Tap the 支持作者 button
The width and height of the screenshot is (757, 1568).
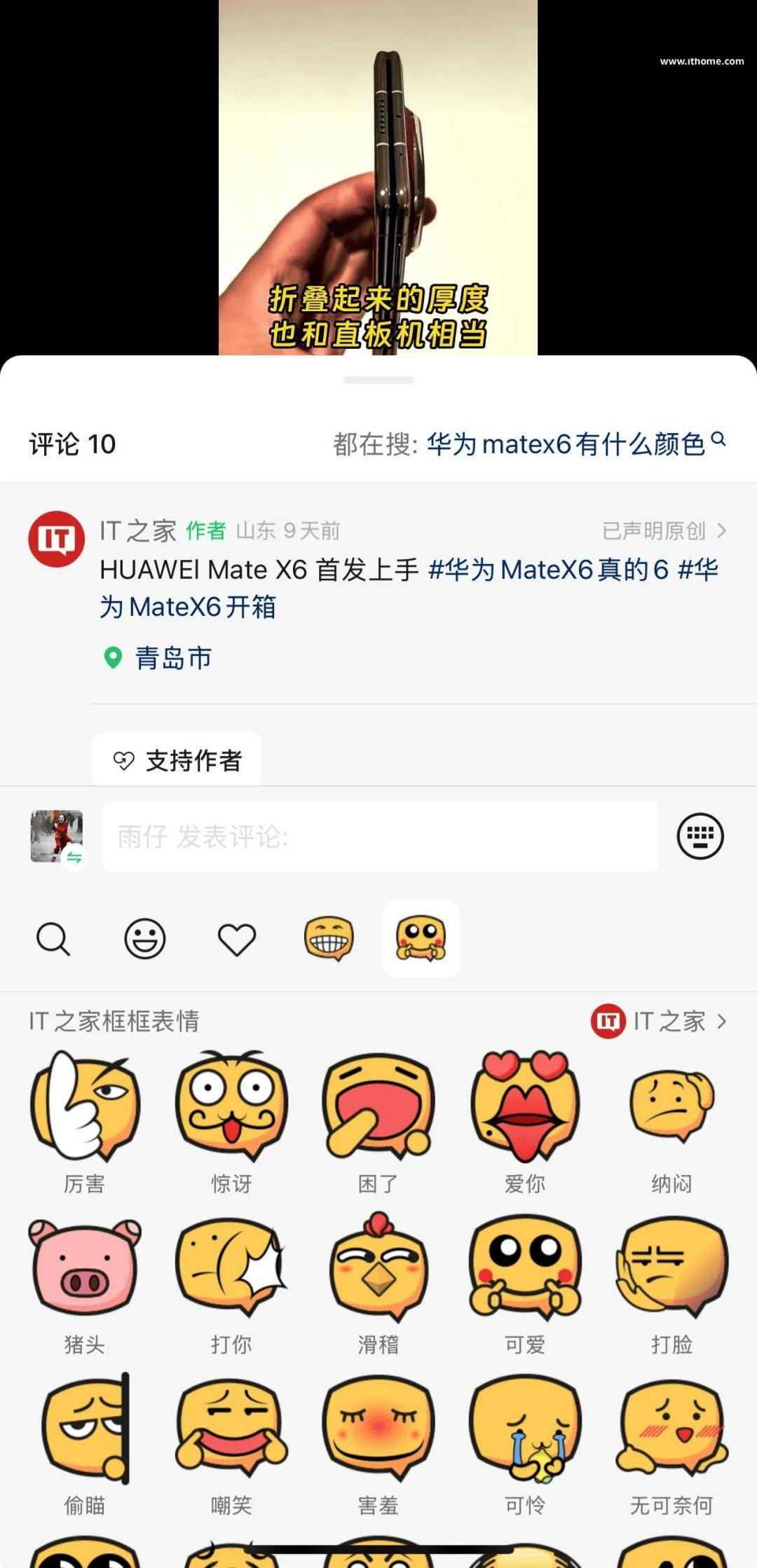177,760
